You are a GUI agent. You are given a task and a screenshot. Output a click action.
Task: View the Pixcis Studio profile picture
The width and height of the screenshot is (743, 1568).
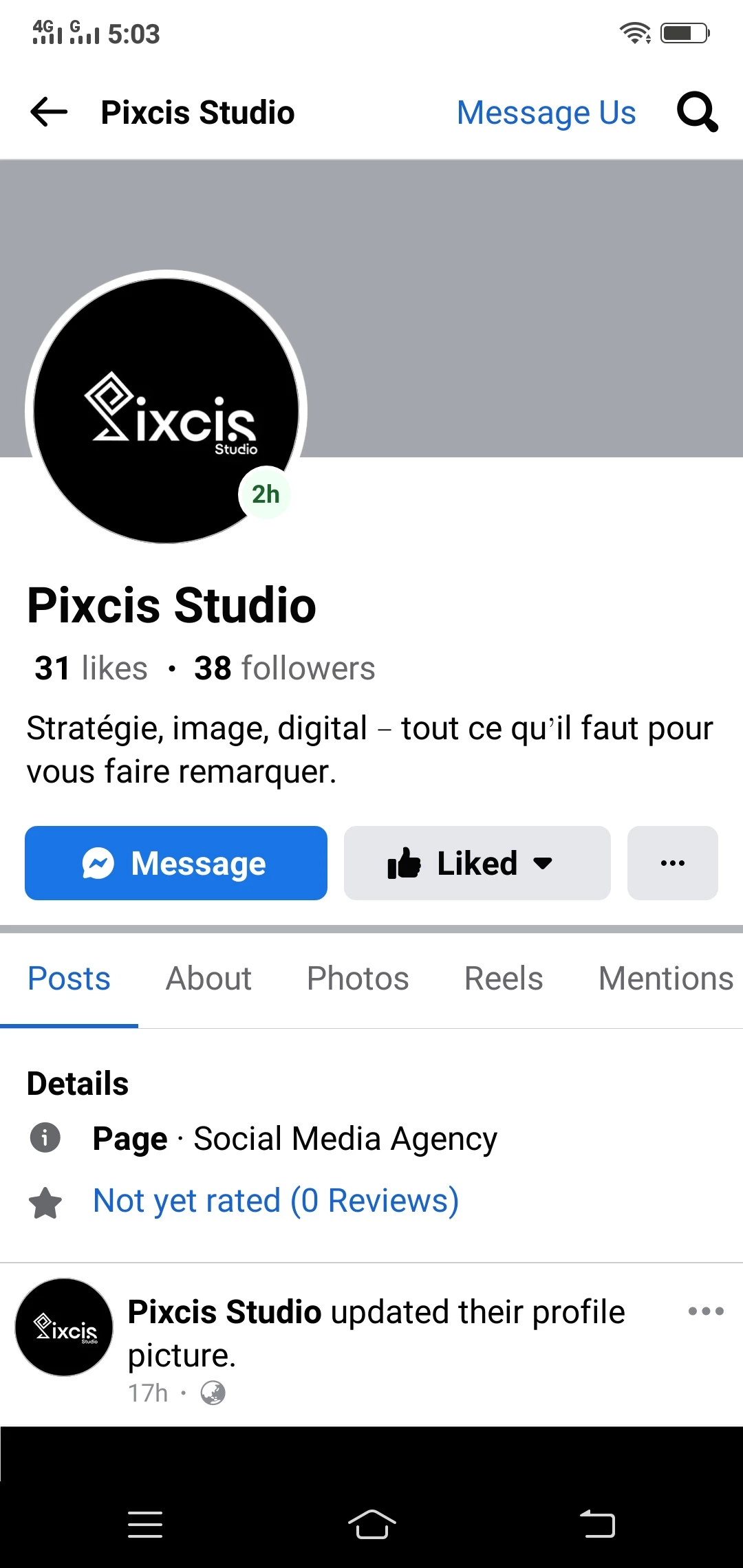click(x=166, y=411)
